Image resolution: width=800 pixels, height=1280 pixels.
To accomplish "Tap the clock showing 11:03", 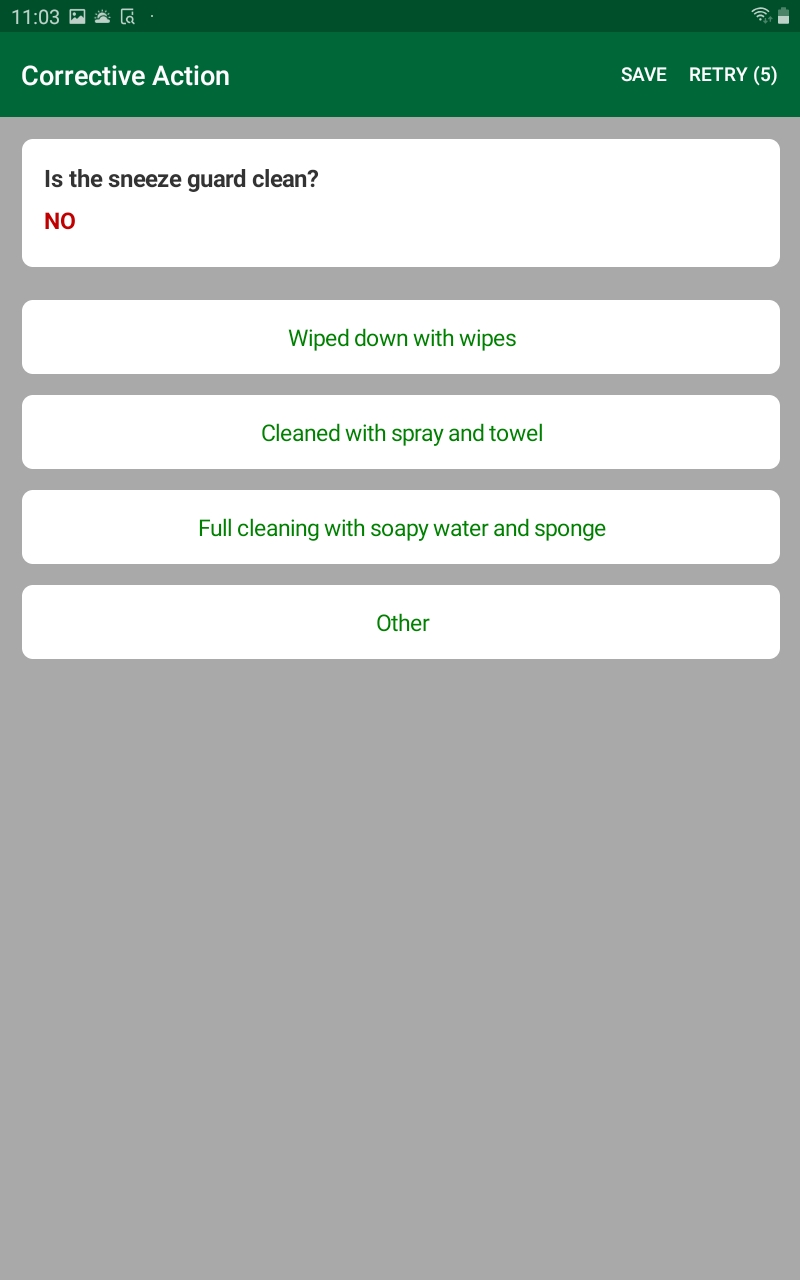I will tap(34, 16).
